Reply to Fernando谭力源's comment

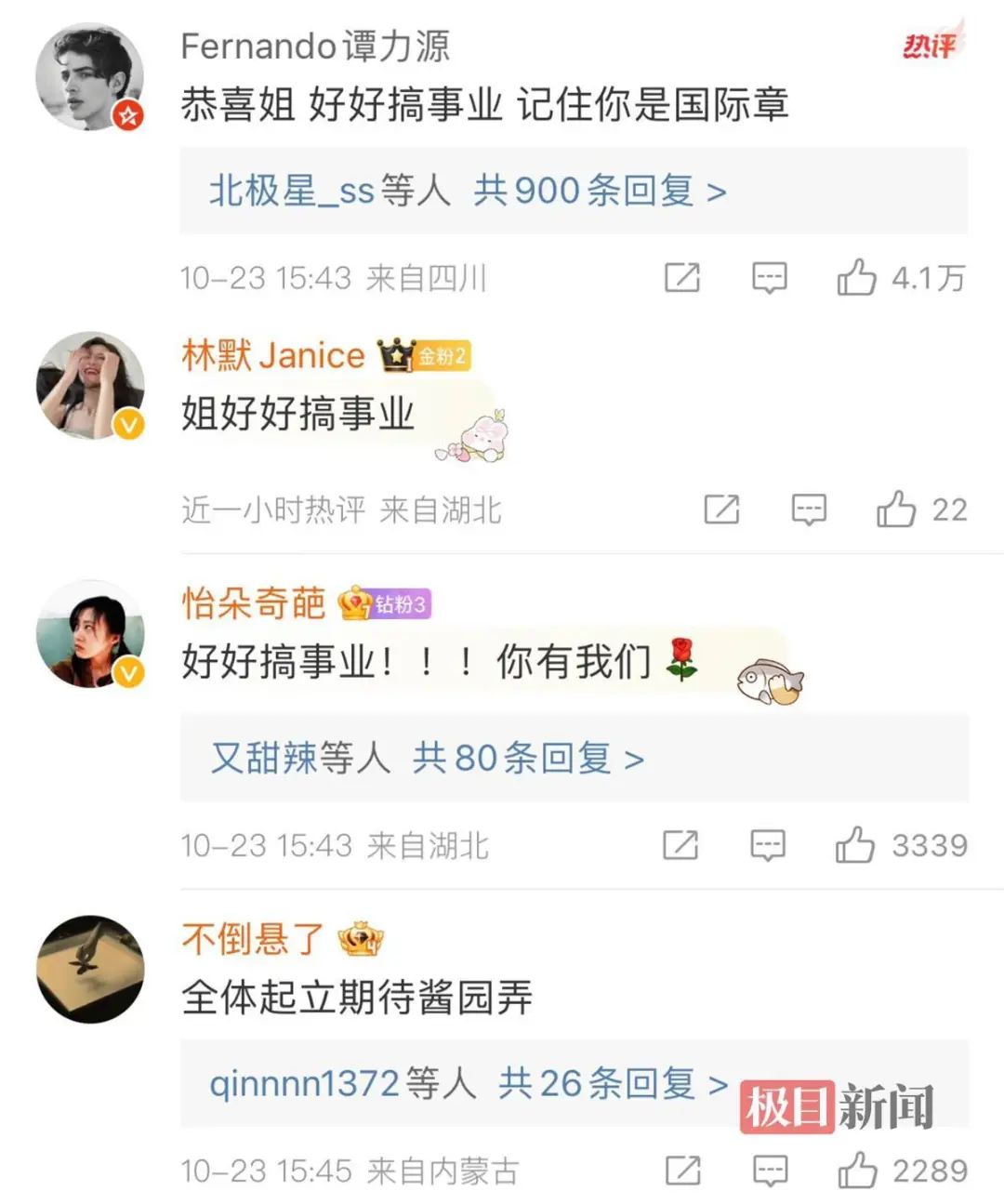(x=769, y=277)
